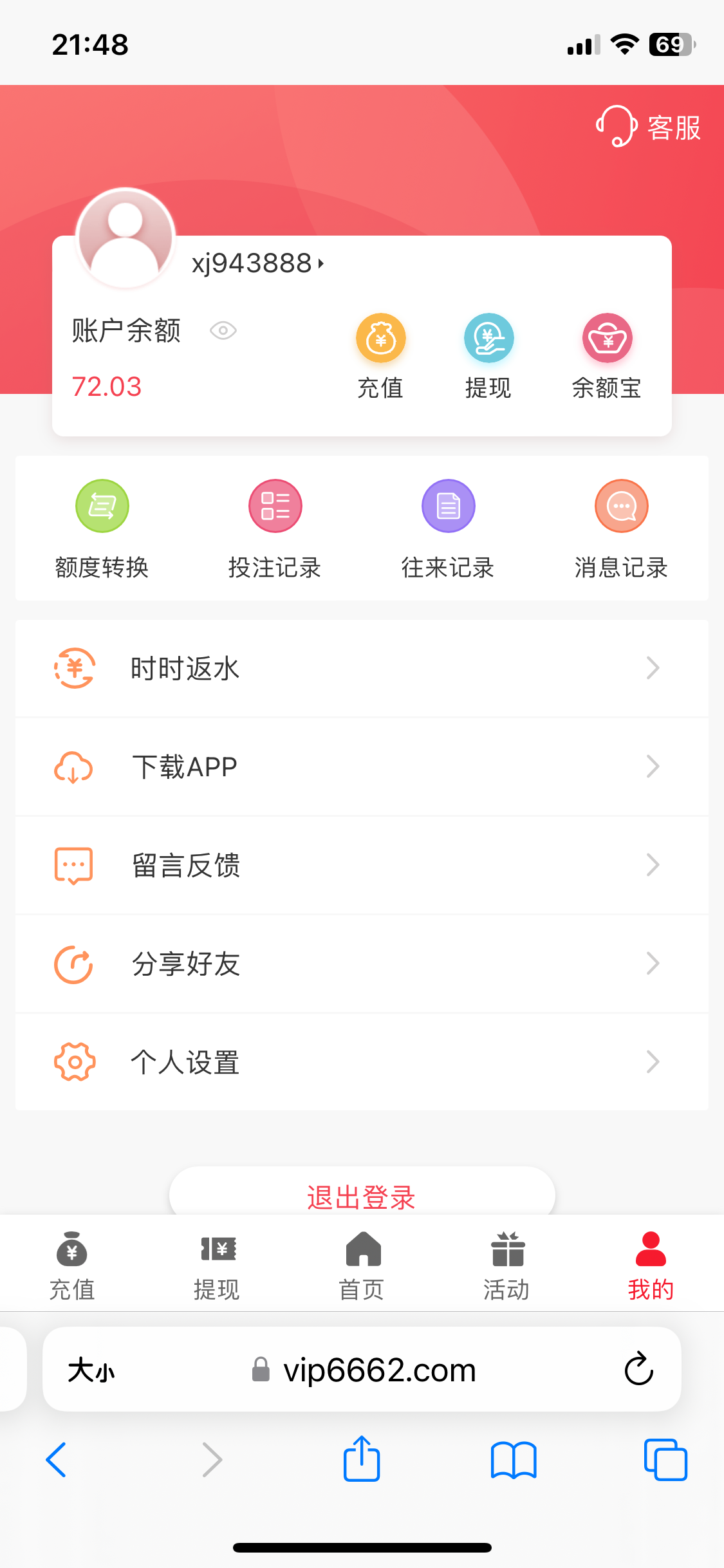This screenshot has width=724, height=1568.
Task: Open the browser share sheet
Action: coord(362,1459)
